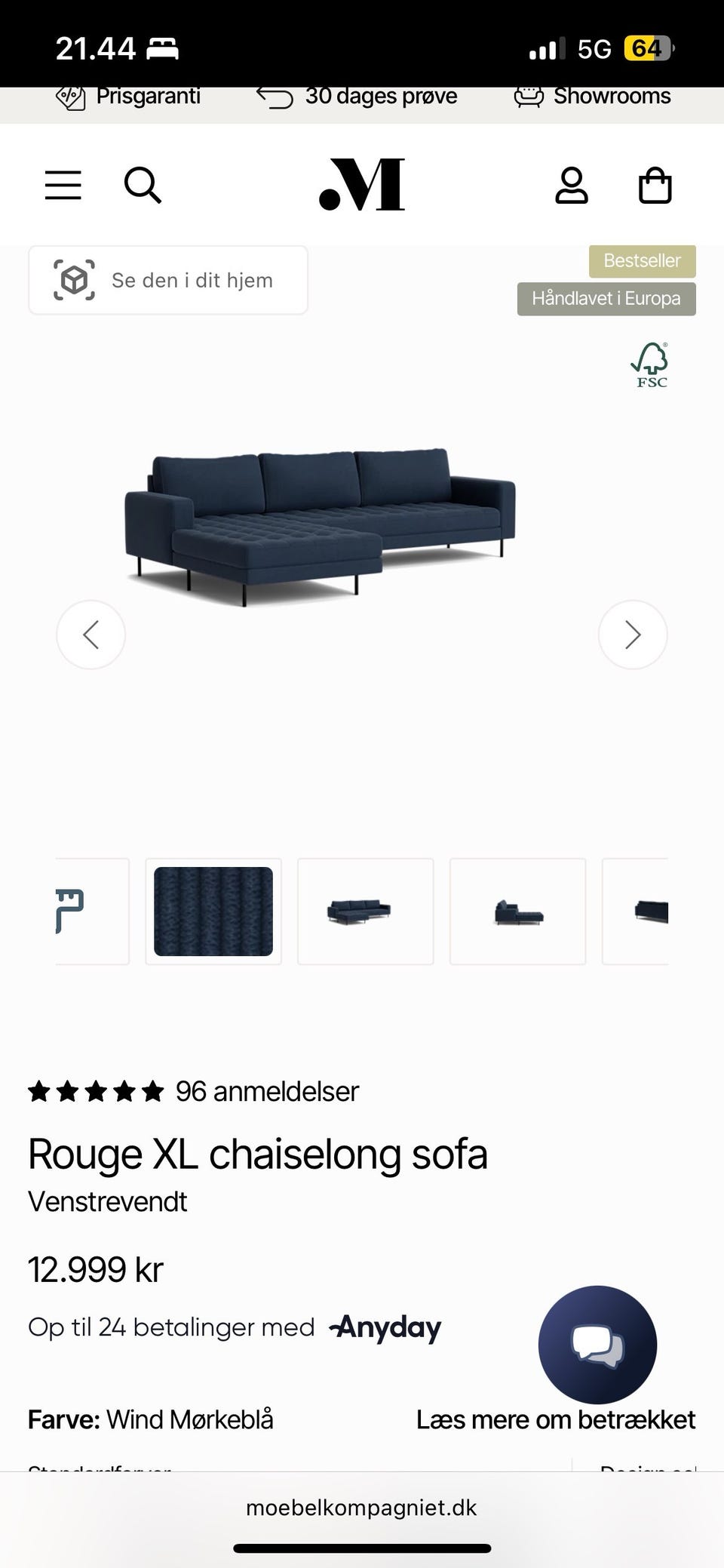
Task: Tap the FSC certification leaf icon
Action: 649,364
